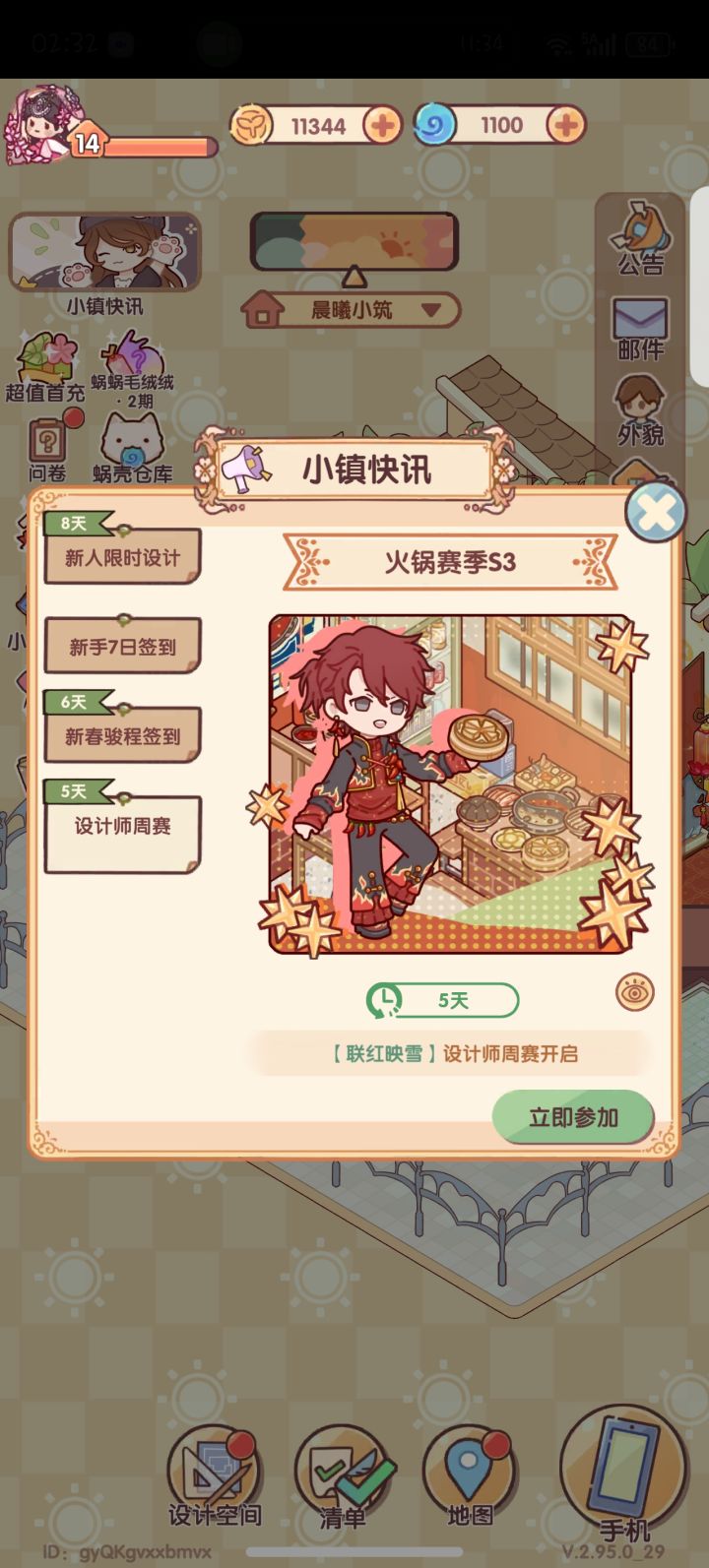Open the 火锅赛季S3 event banner

pos(450,784)
